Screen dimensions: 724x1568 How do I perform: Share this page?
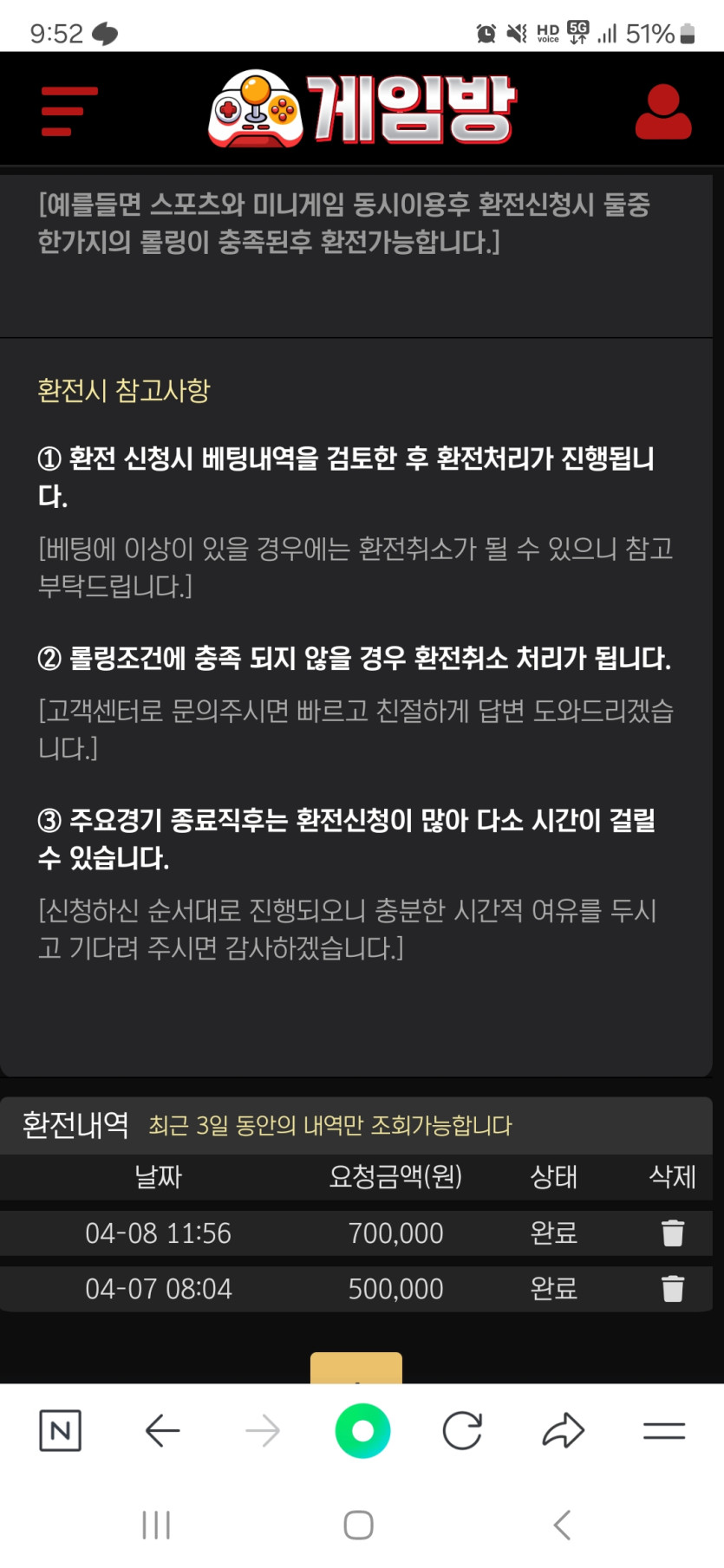click(x=564, y=1431)
